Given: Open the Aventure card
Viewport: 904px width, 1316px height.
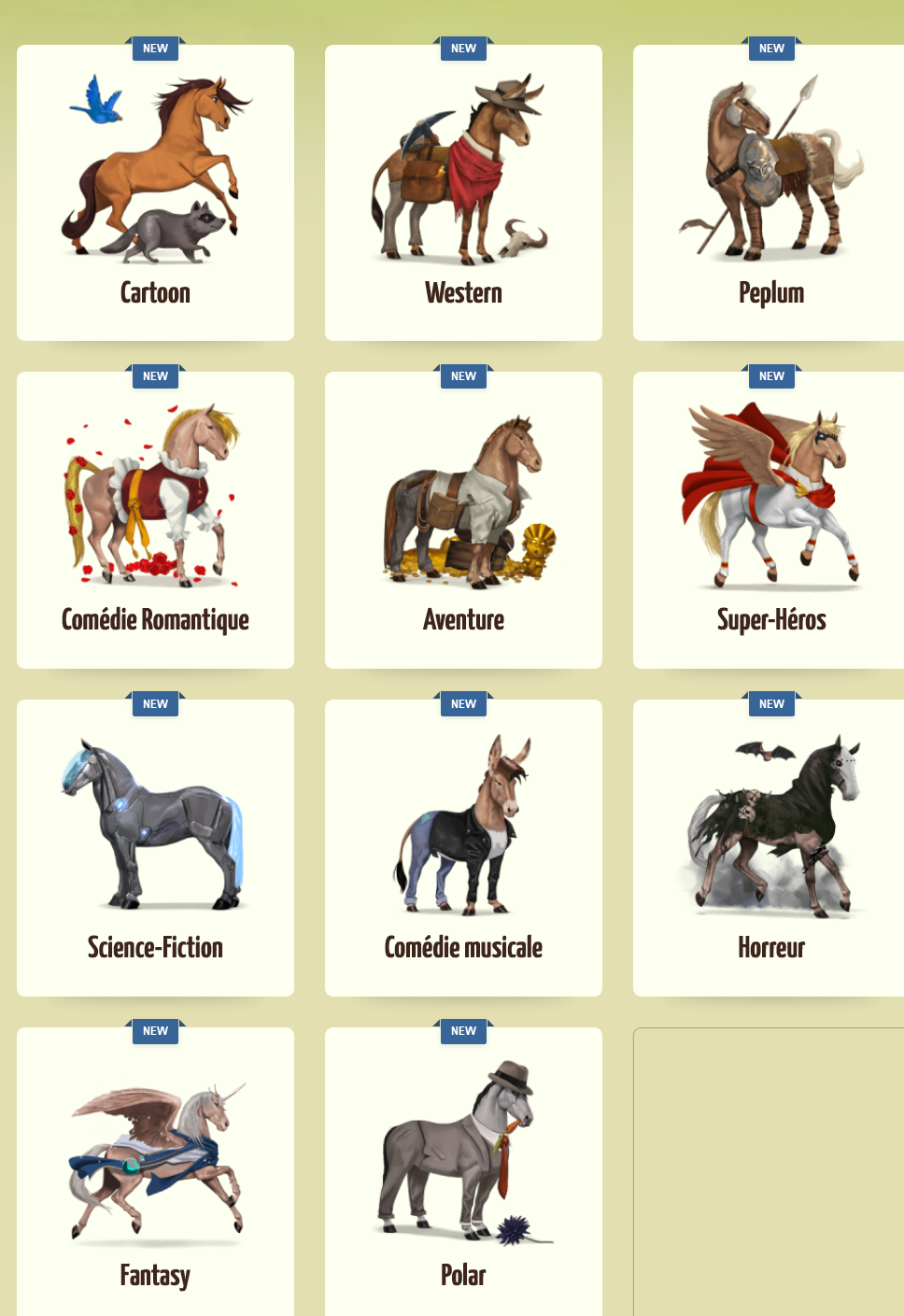Looking at the screenshot, I should 463,519.
